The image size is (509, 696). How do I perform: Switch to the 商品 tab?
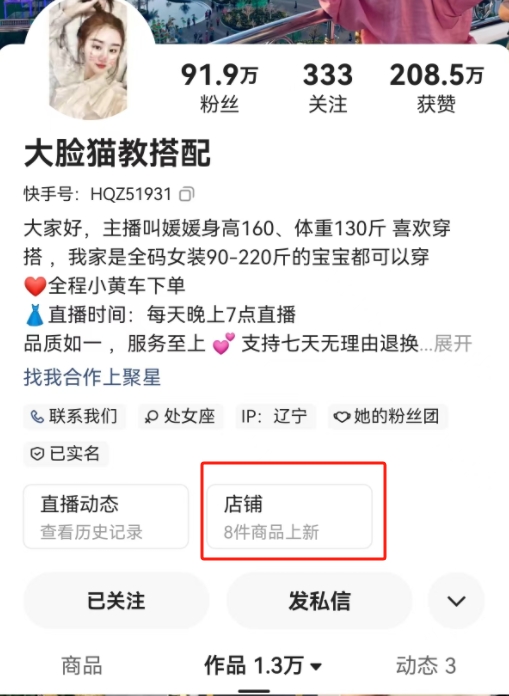pos(82,665)
